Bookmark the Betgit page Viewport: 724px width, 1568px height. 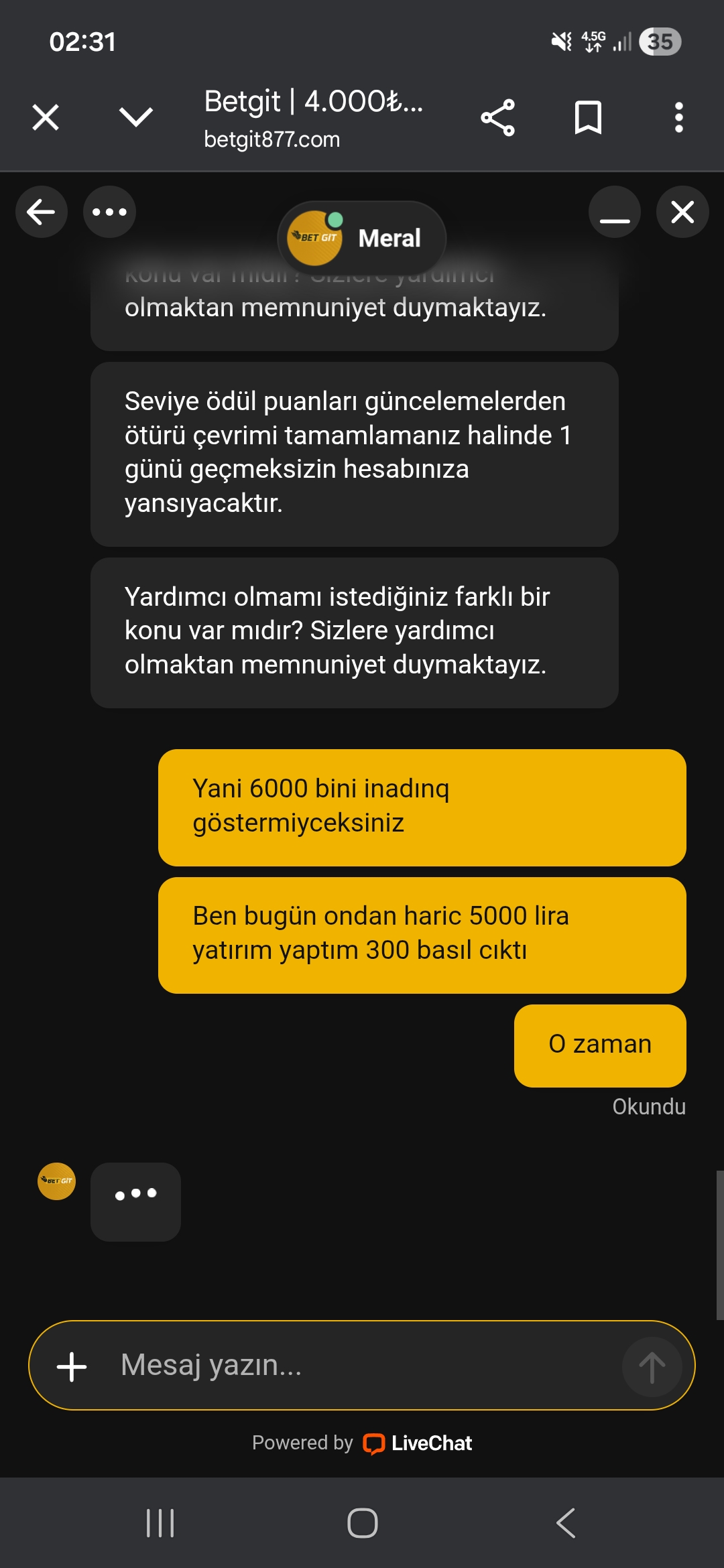click(588, 118)
